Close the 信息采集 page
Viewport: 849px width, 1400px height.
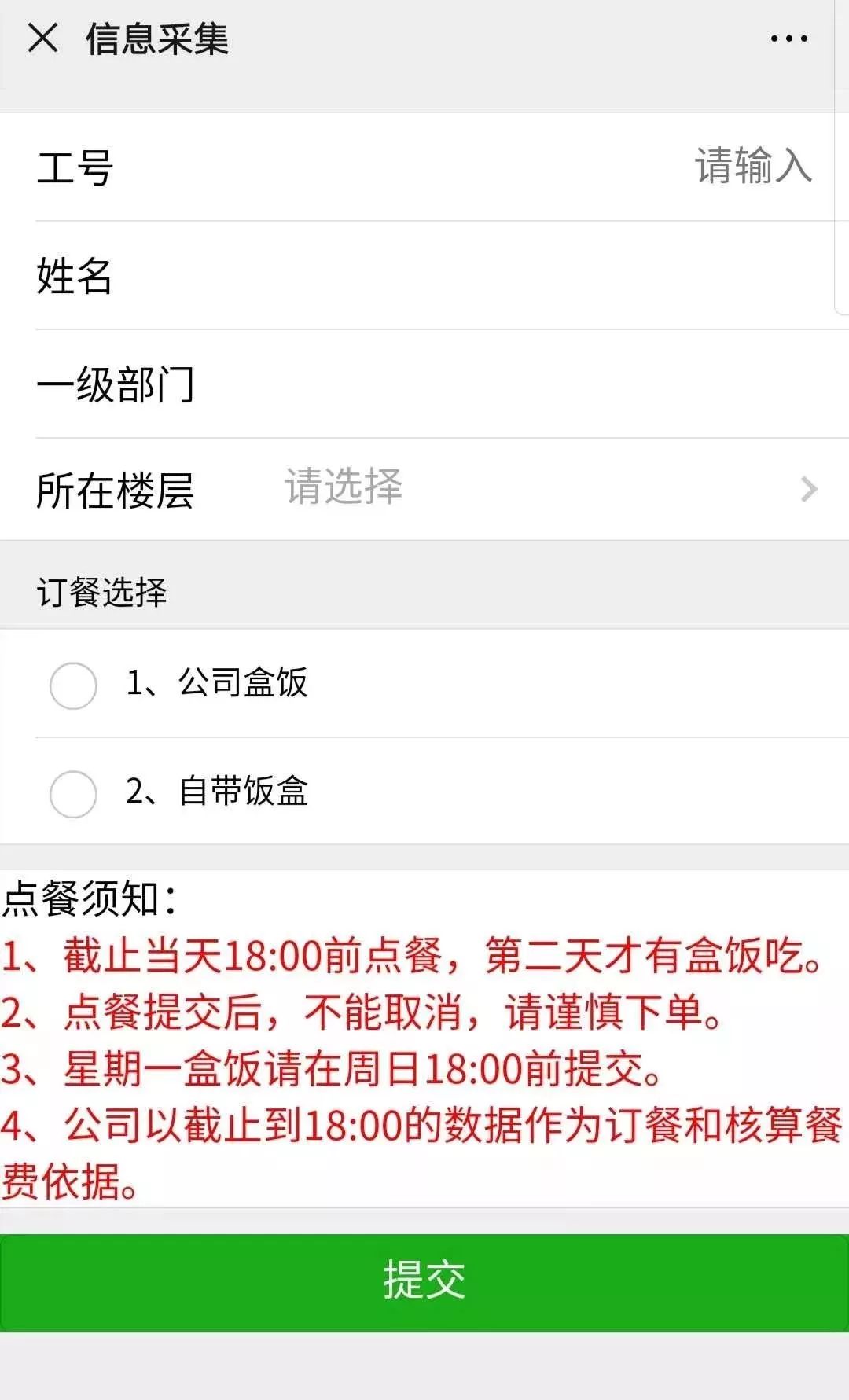pyautogui.click(x=42, y=38)
